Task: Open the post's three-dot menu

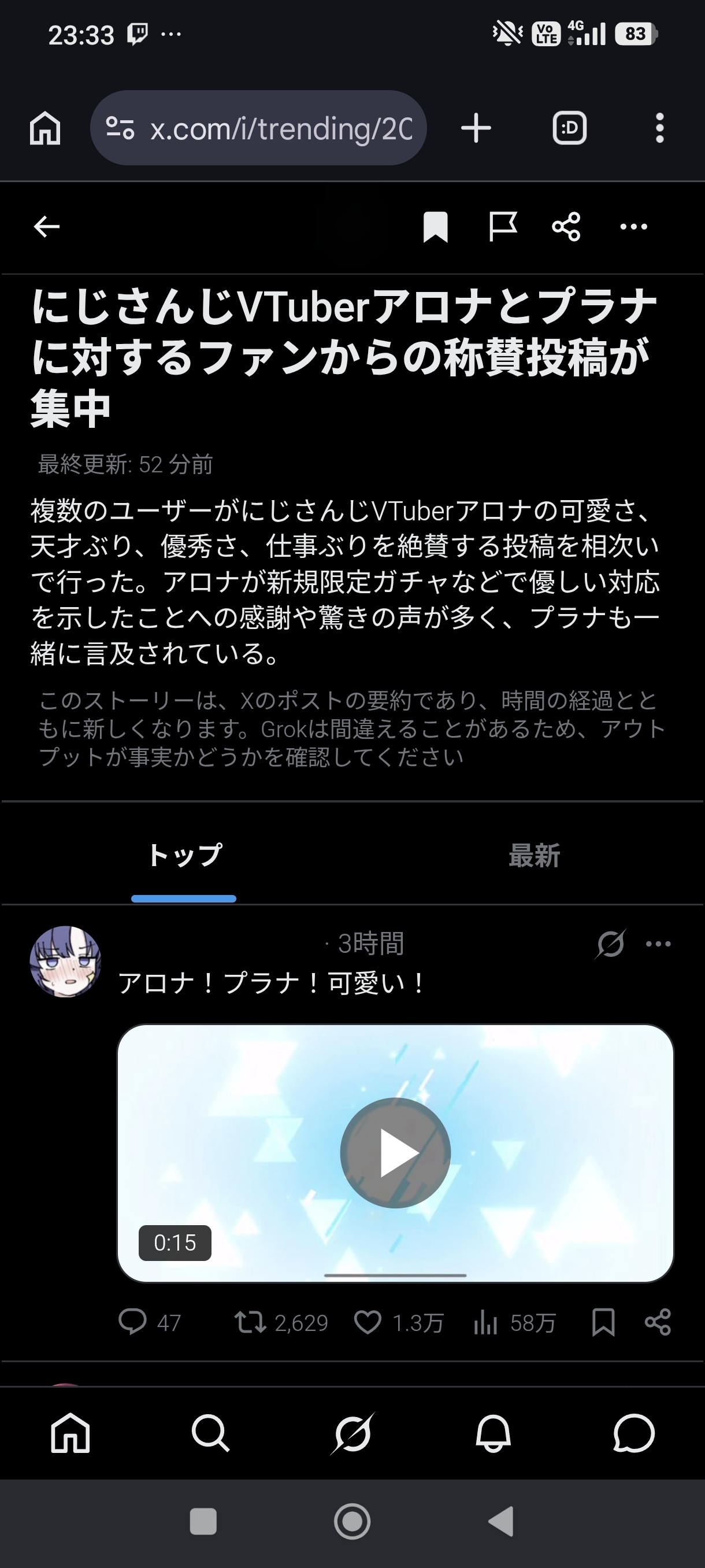Action: point(658,944)
